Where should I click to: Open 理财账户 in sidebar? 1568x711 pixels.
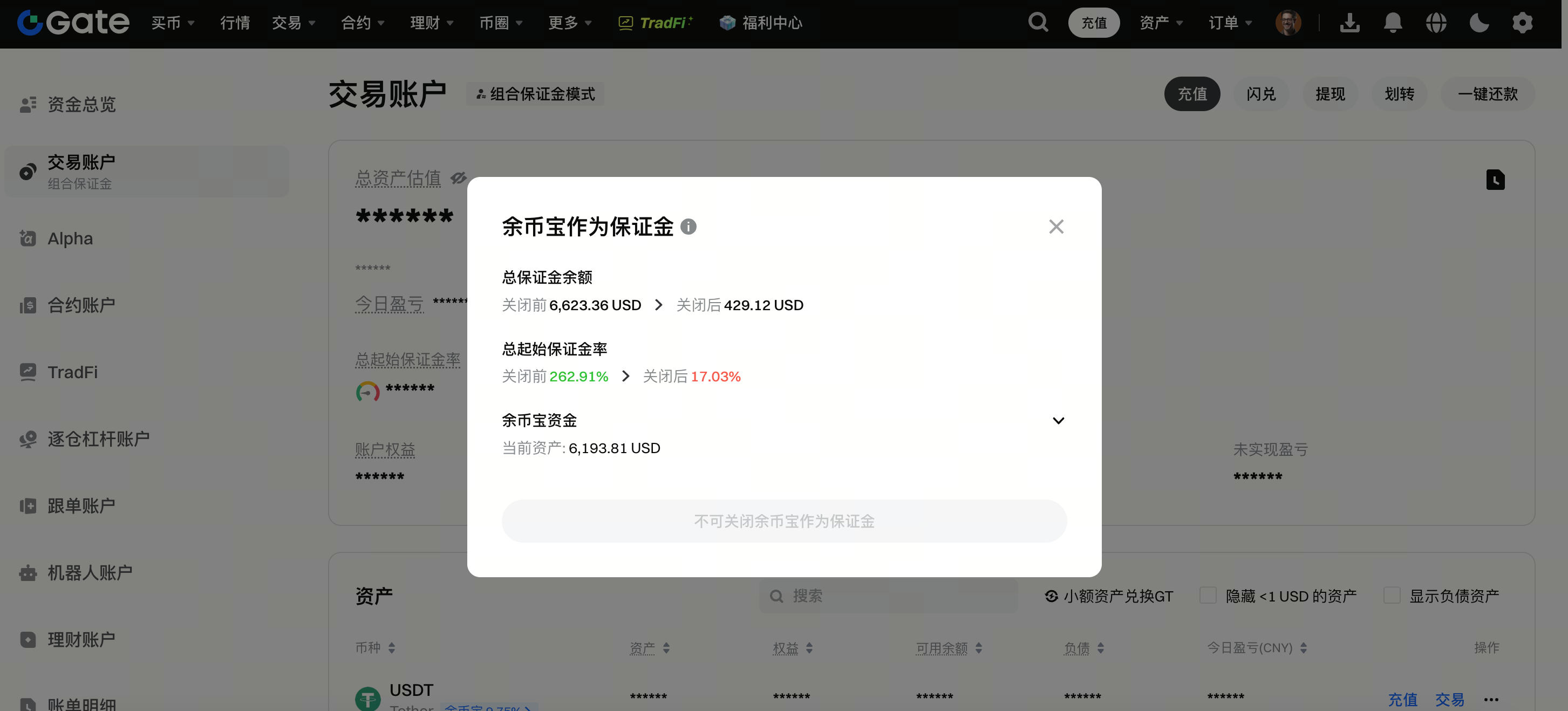81,639
